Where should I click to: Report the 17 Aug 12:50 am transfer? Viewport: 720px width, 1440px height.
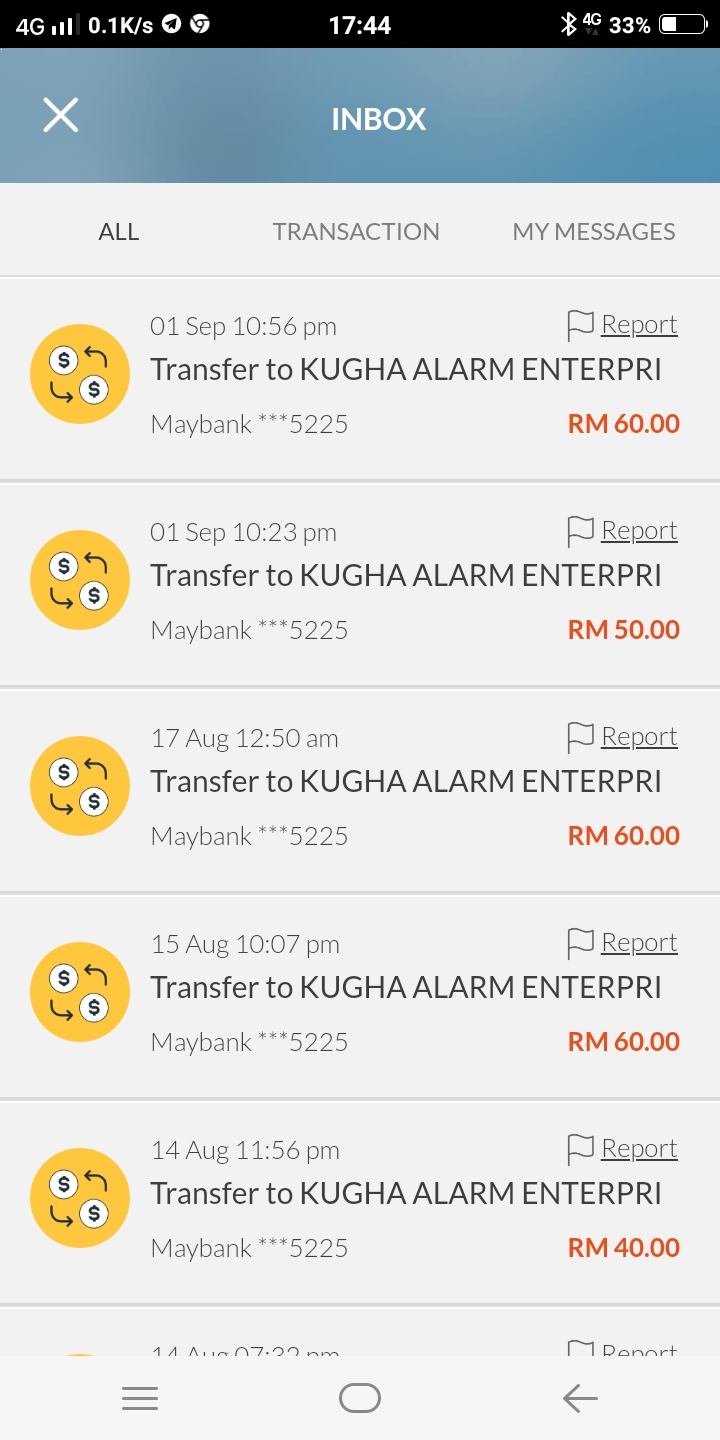click(x=623, y=737)
